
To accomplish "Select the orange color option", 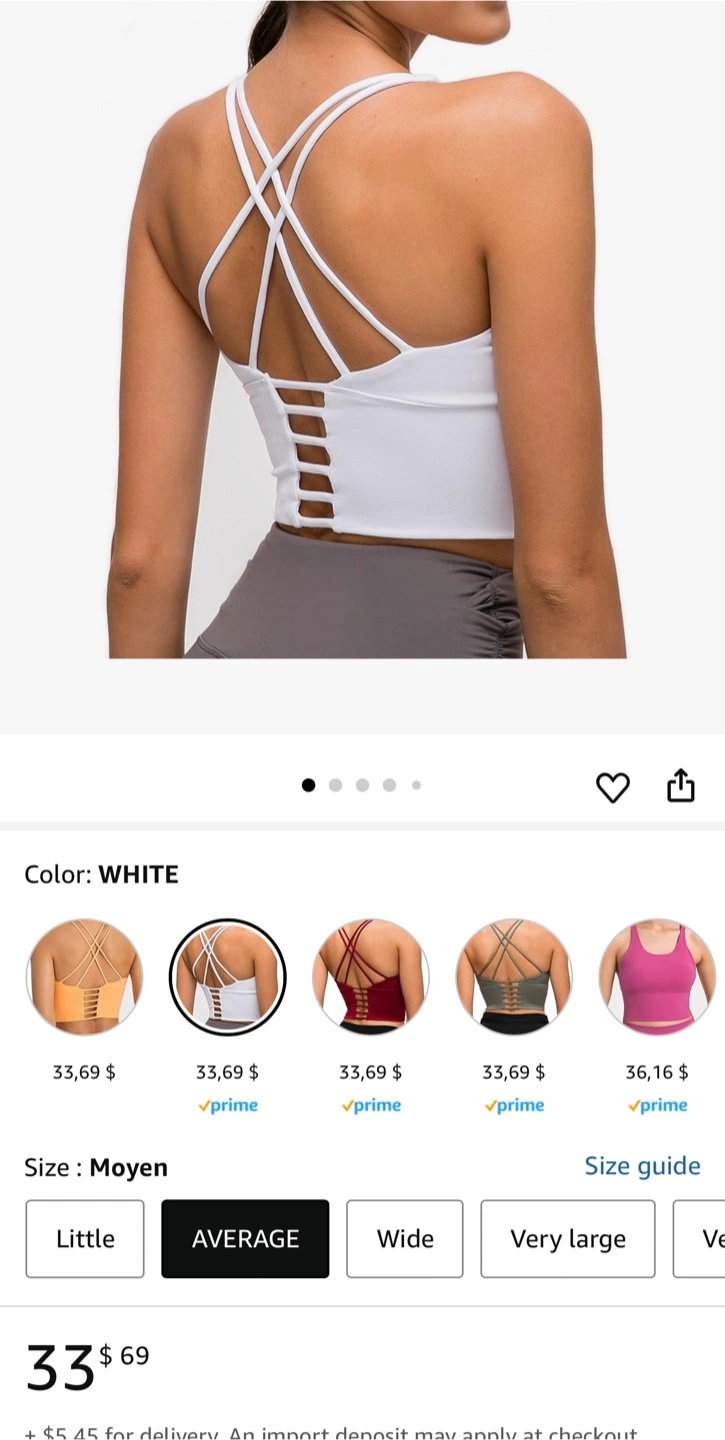I will (x=84, y=976).
